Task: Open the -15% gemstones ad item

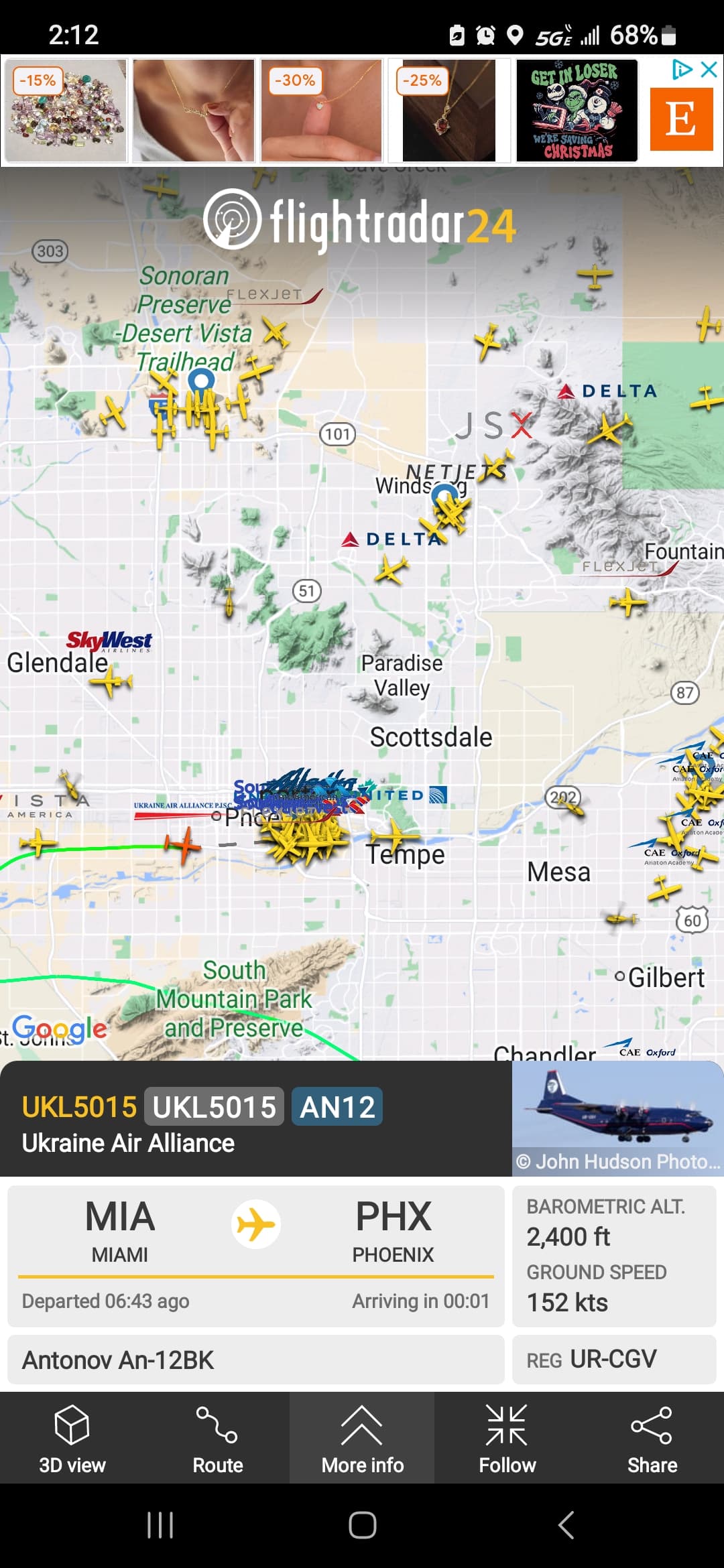Action: click(x=66, y=111)
